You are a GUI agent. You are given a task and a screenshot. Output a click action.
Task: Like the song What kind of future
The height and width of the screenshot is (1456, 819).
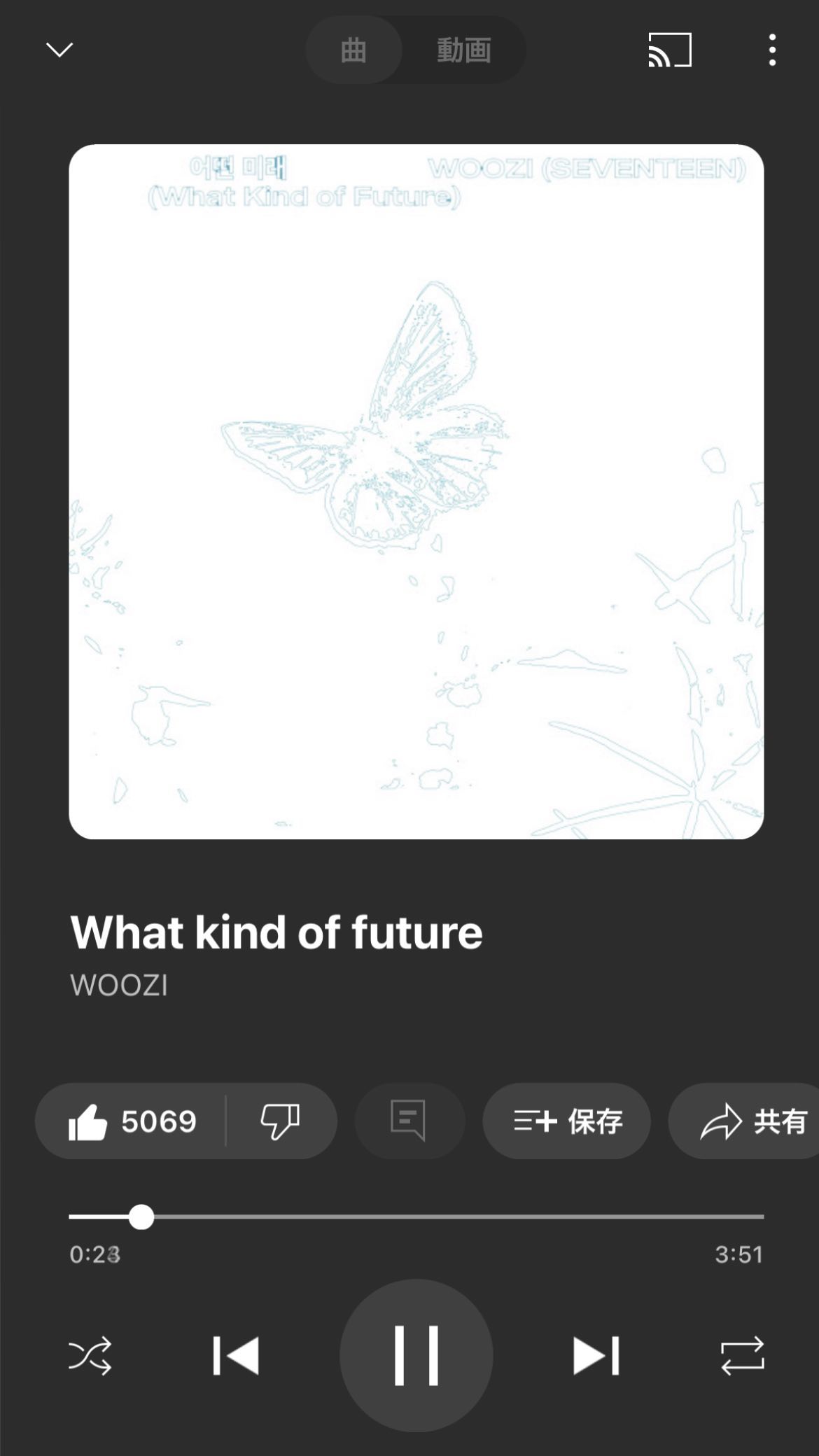(132, 1121)
